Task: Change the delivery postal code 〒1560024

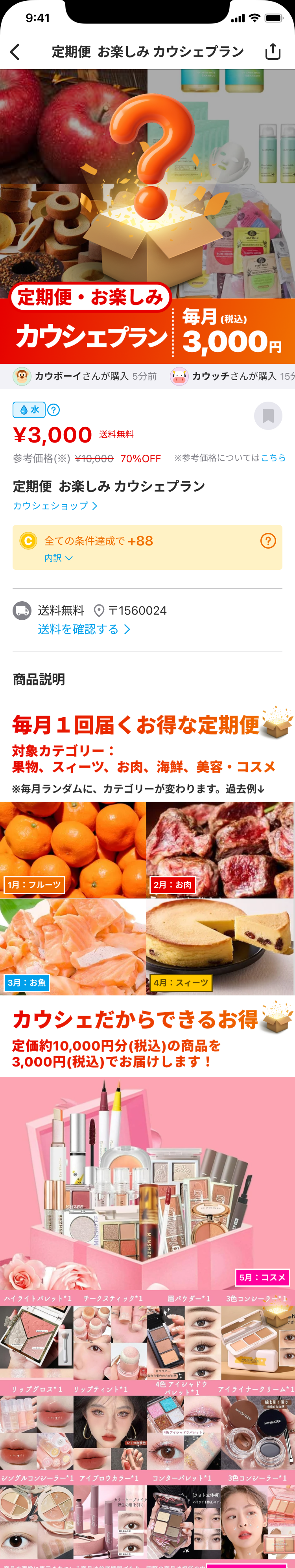Action: click(131, 611)
